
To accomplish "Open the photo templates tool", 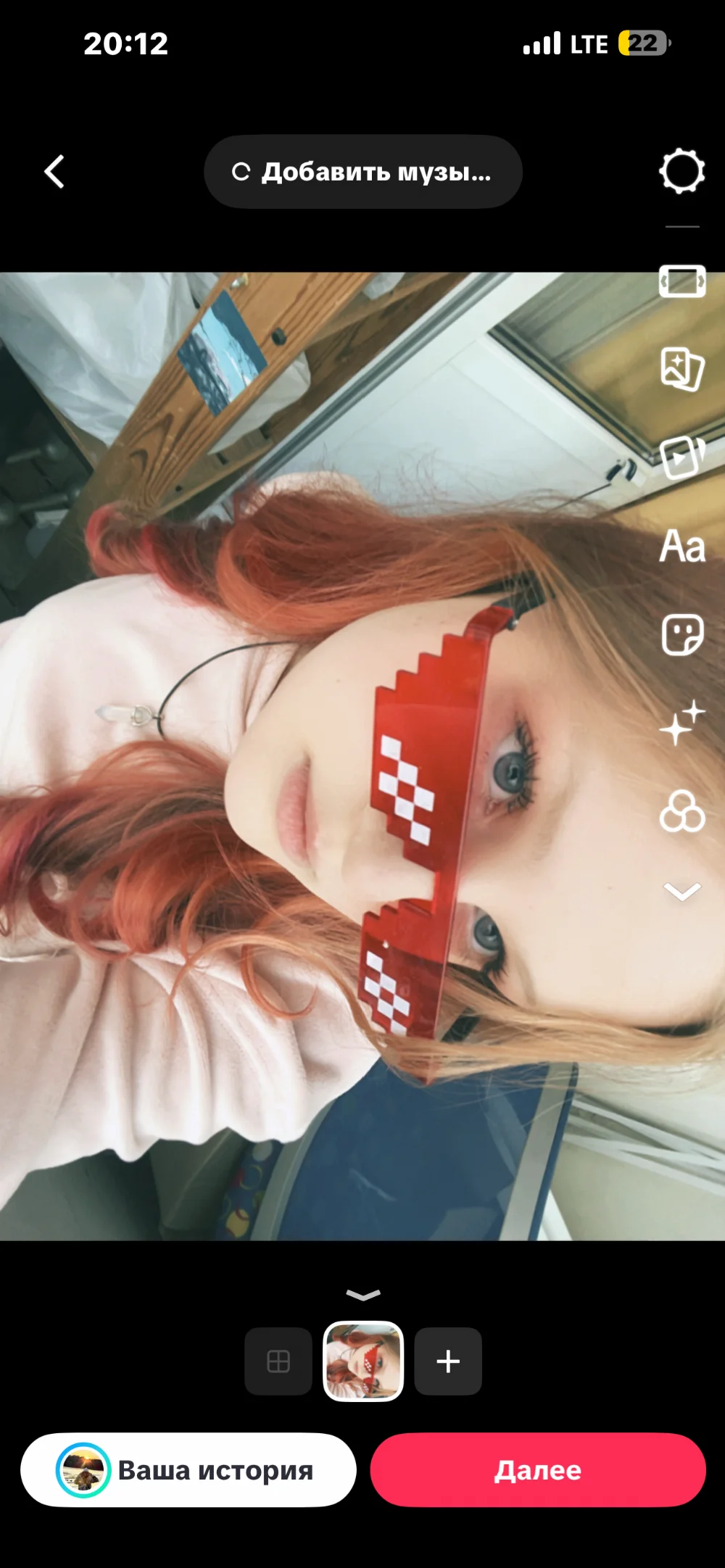I will coord(682,368).
